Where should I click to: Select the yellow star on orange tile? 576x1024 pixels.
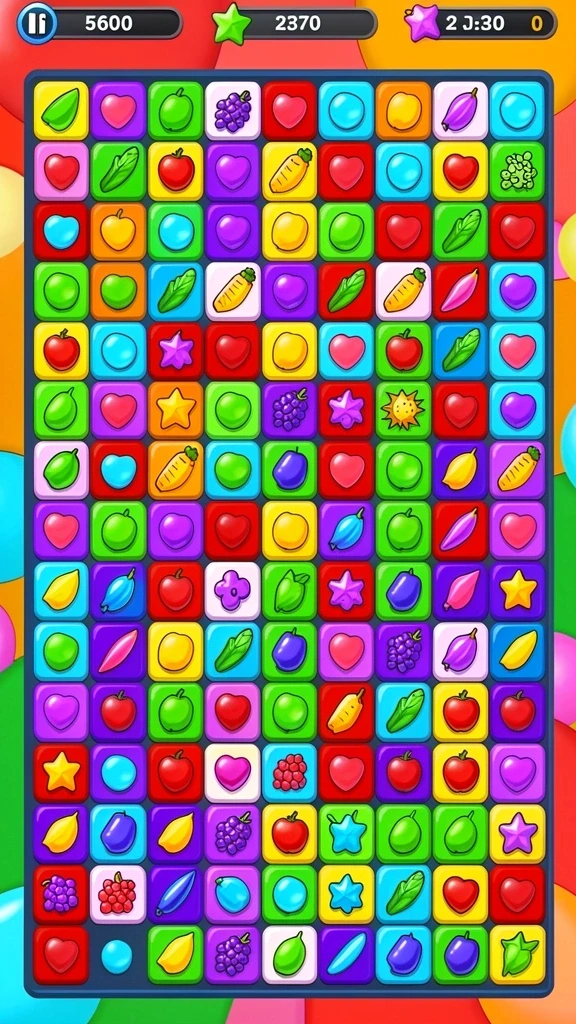(x=175, y=409)
